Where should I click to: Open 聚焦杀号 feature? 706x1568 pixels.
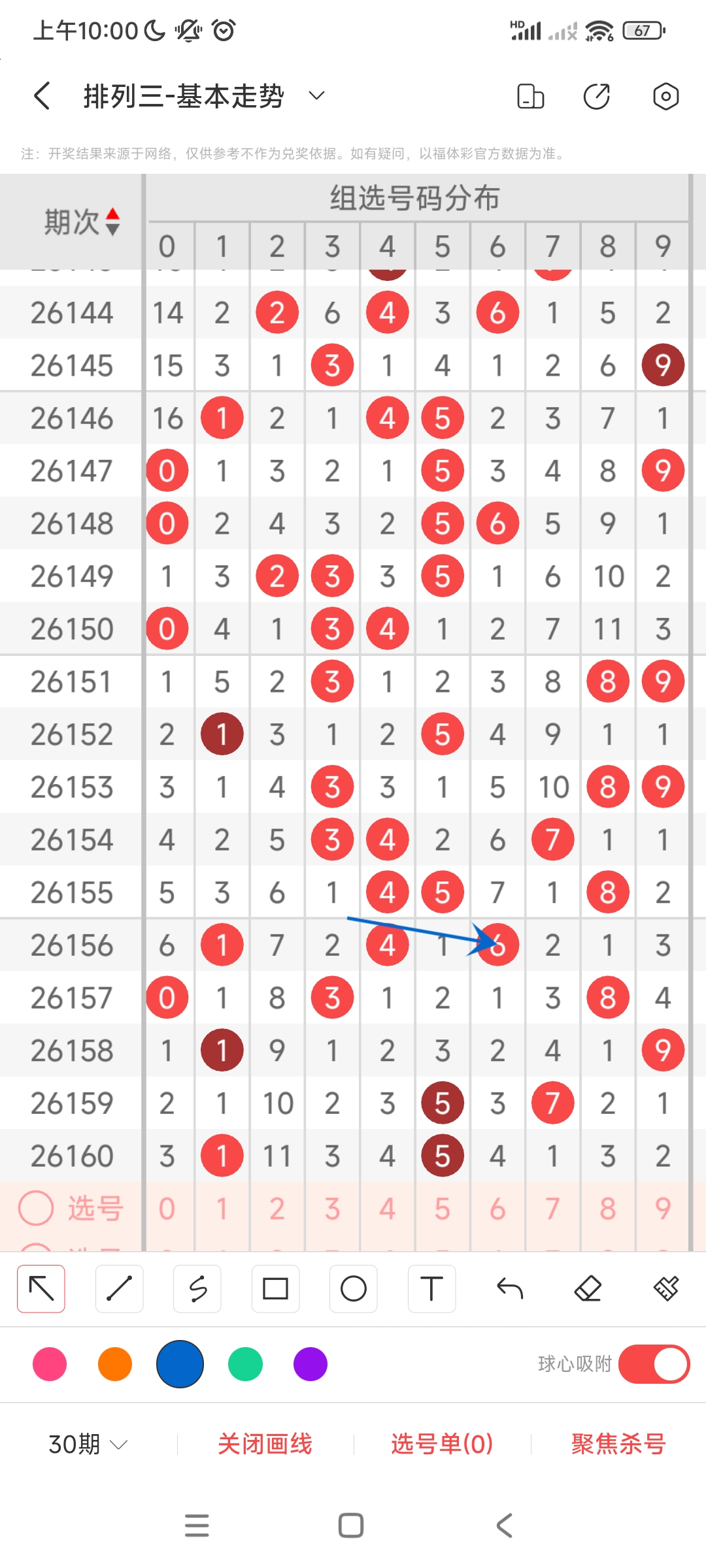coord(618,1444)
